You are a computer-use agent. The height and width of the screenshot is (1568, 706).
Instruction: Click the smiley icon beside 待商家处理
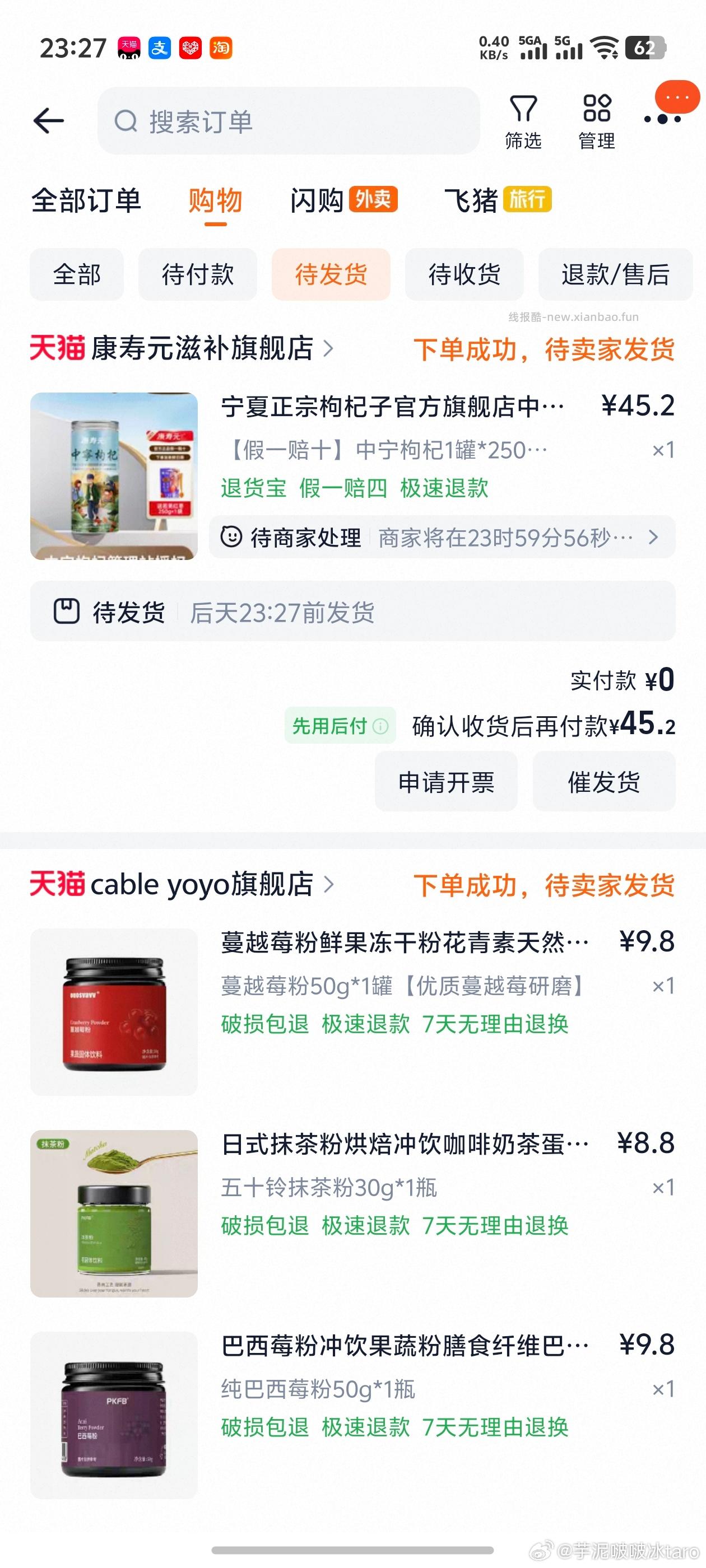pyautogui.click(x=231, y=538)
